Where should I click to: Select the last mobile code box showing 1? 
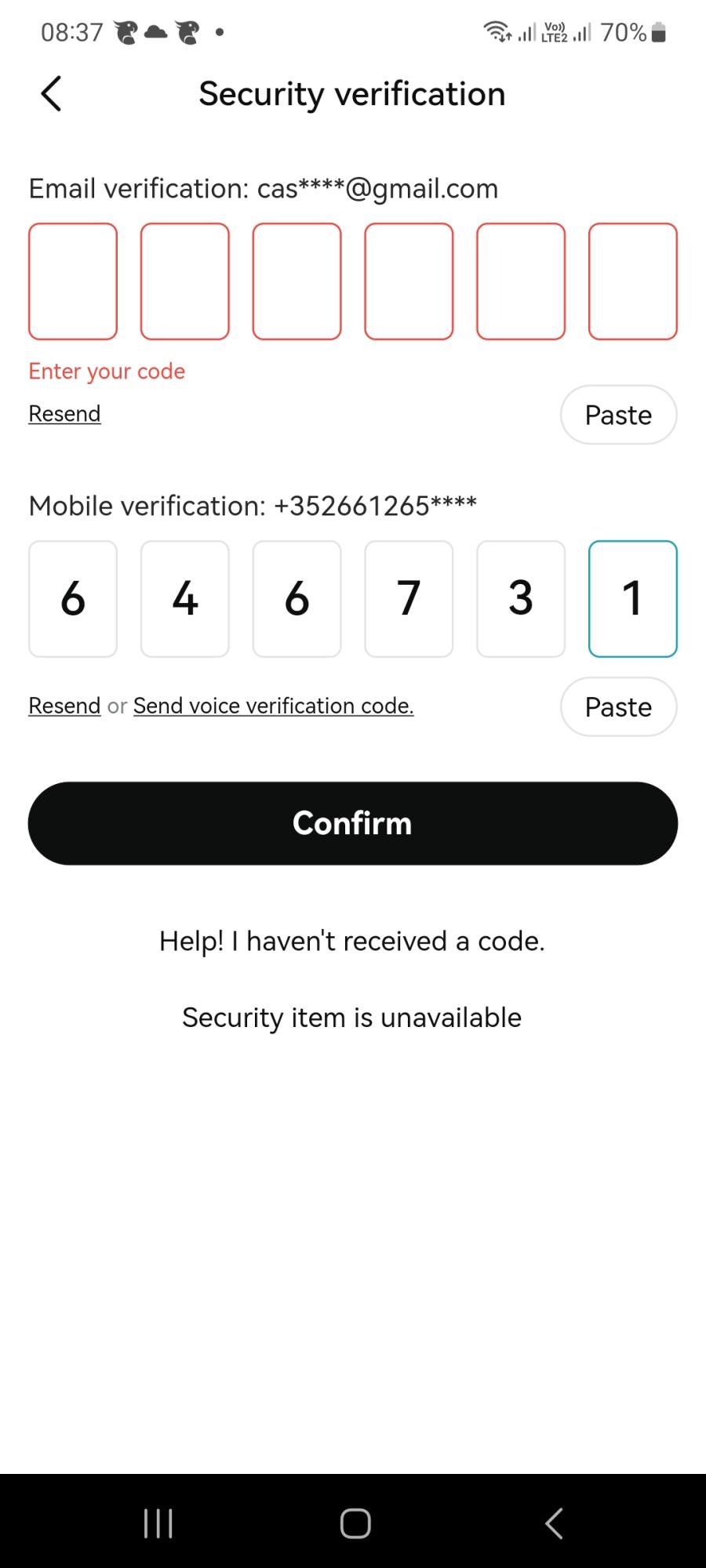(633, 599)
